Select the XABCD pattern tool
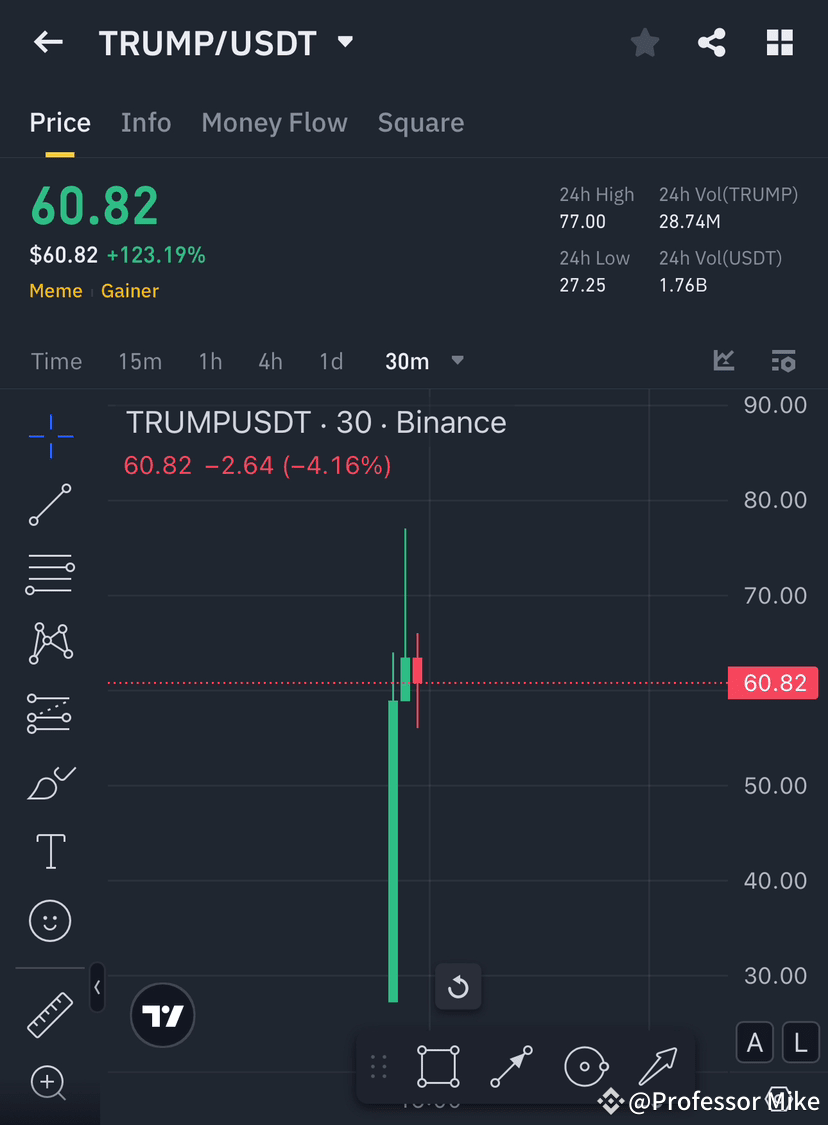828x1125 pixels. tap(50, 643)
